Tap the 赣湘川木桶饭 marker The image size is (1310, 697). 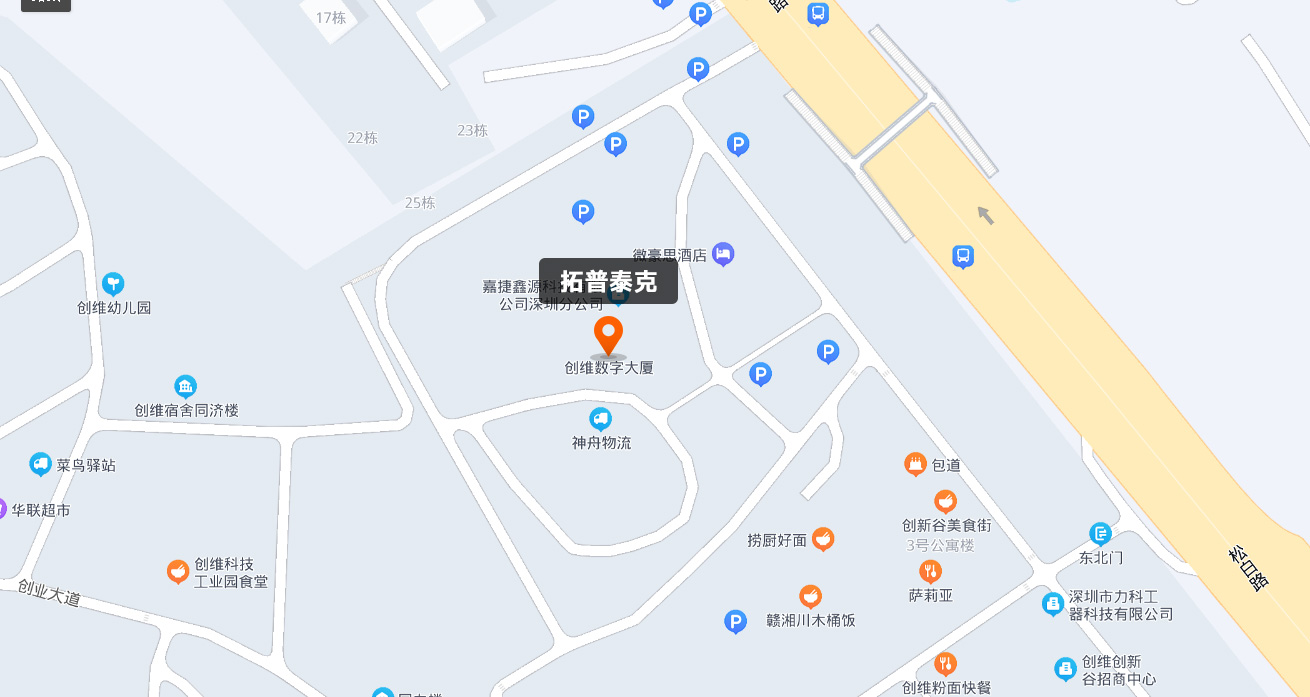pos(811,596)
